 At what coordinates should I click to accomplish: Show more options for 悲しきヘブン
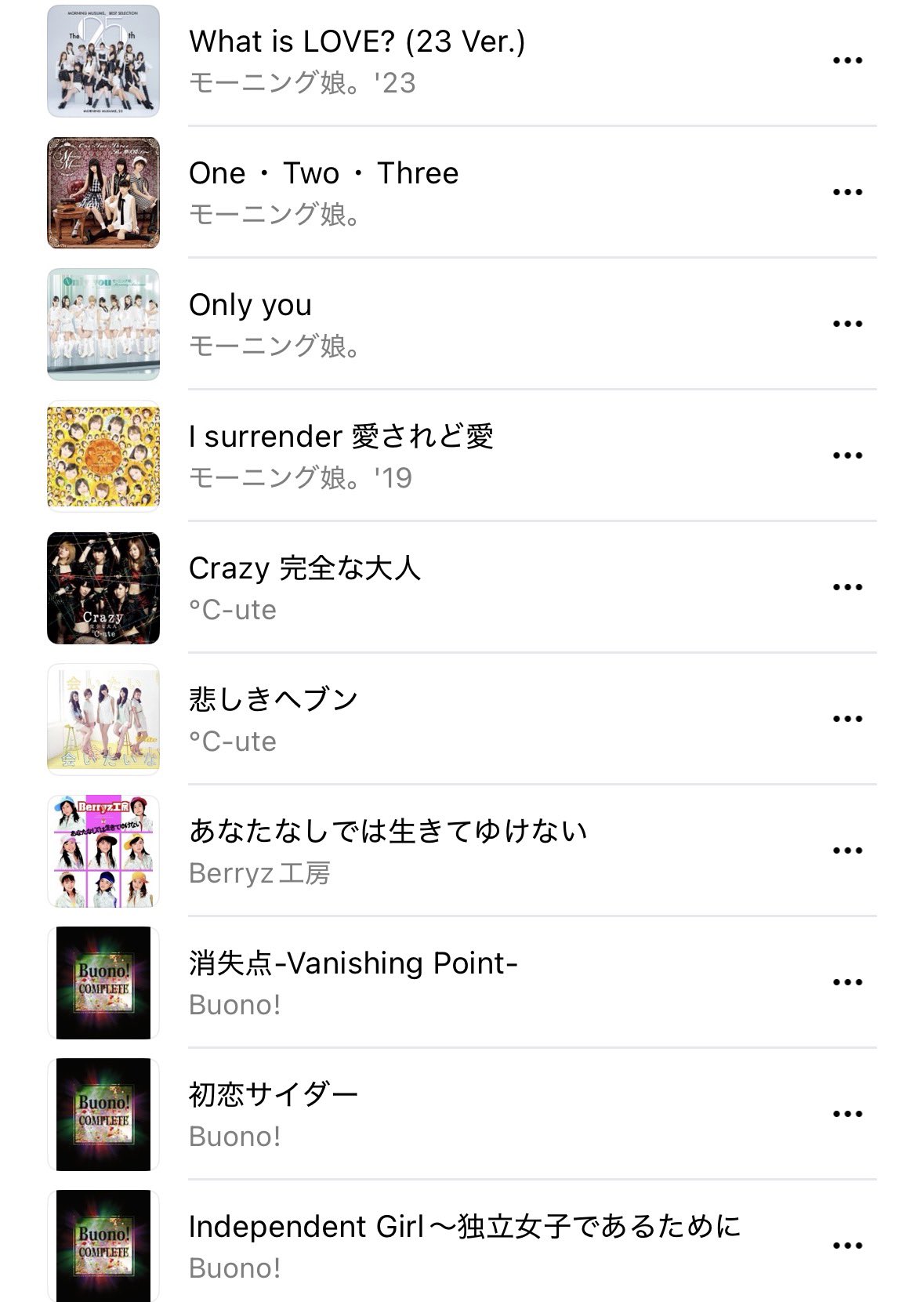coord(847,719)
